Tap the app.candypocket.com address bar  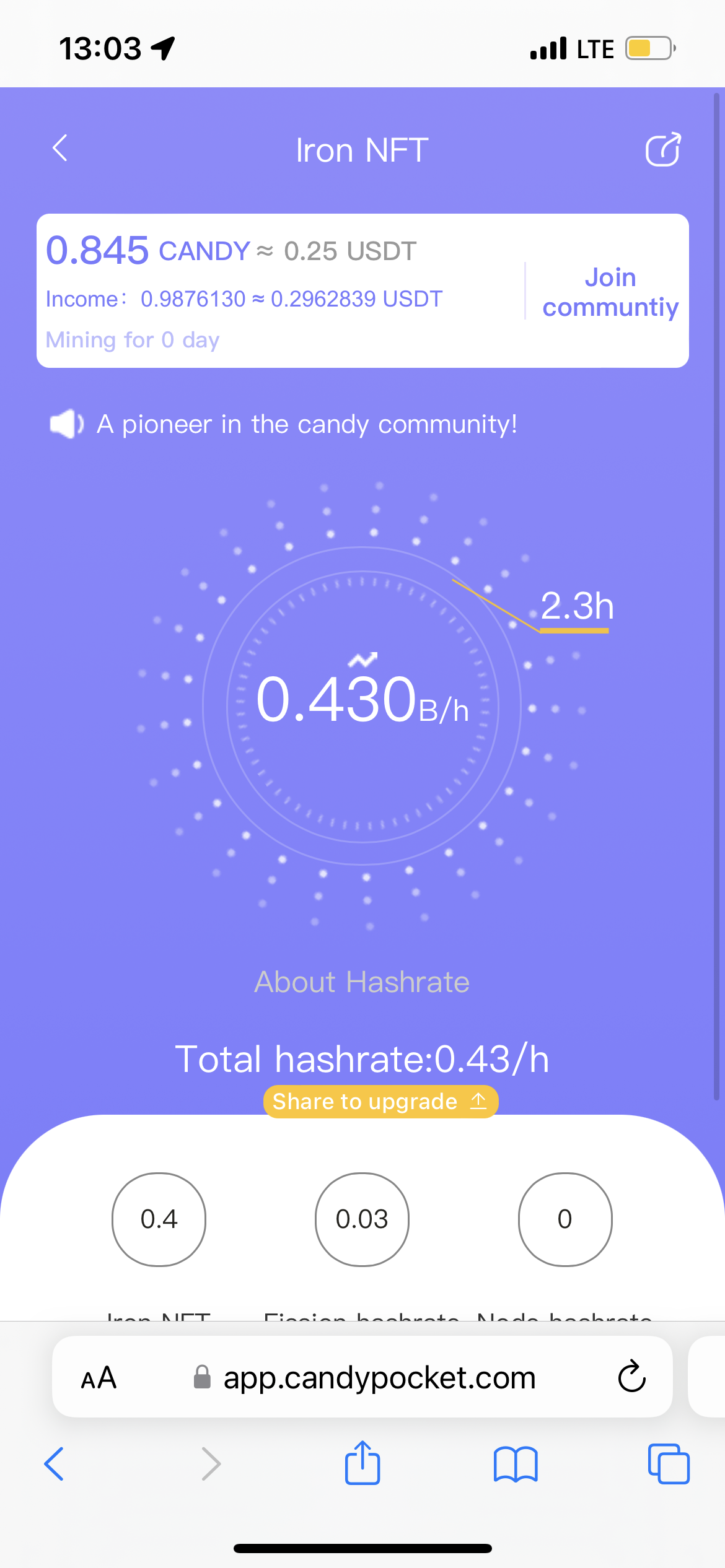(378, 1378)
